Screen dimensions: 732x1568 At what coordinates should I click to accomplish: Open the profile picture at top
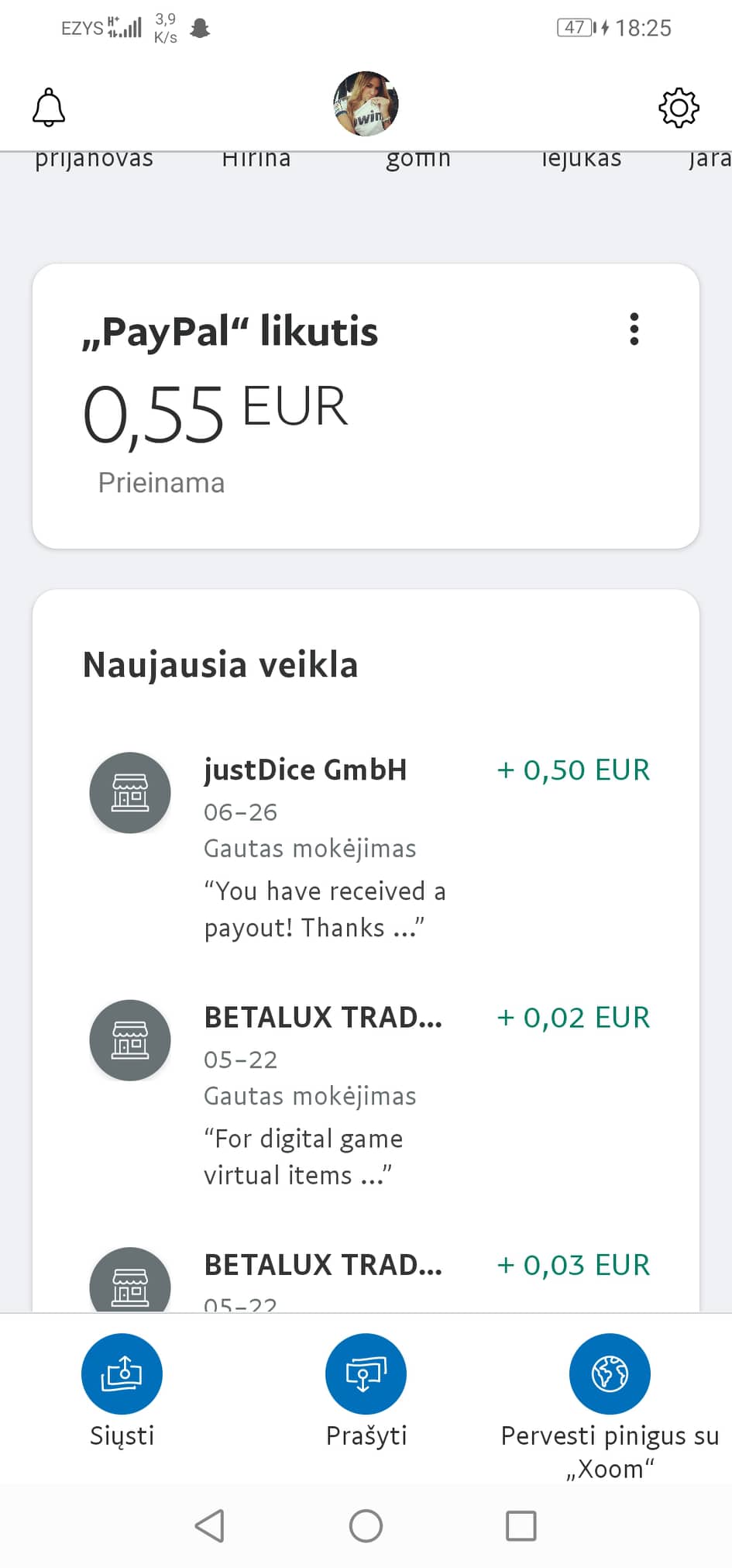point(366,104)
